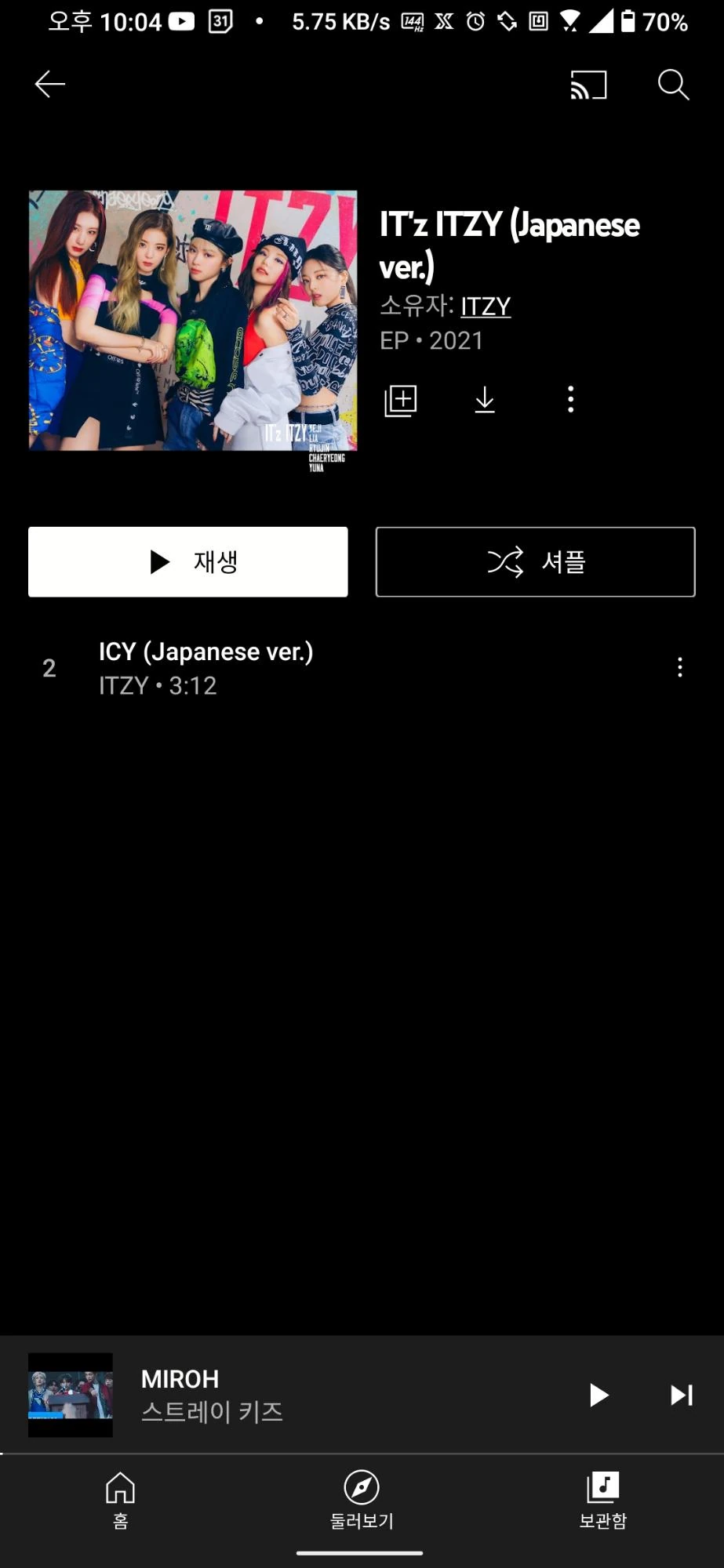Open the album's three-dot options menu
Screen dimensions: 724x1568
click(x=569, y=399)
